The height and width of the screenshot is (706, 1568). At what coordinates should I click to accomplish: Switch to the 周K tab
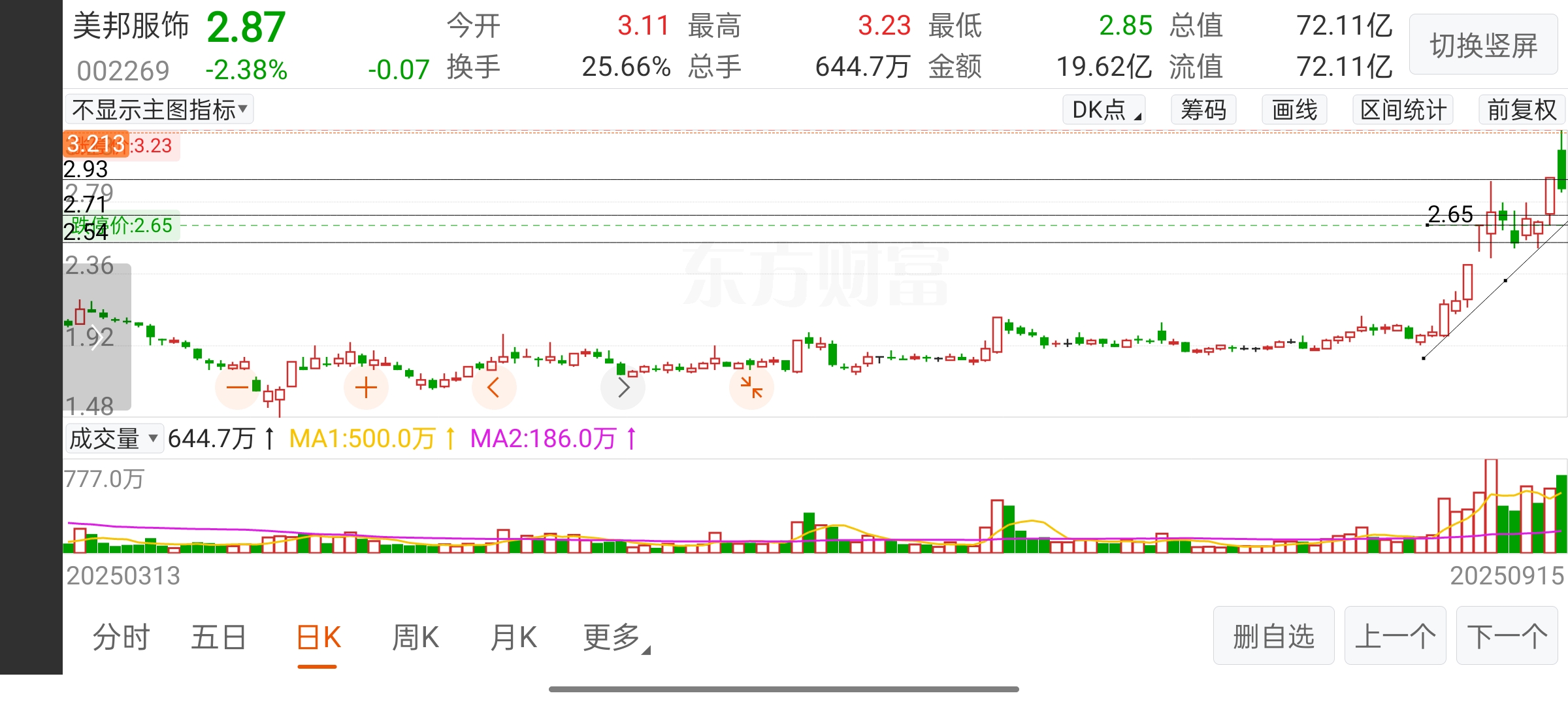pyautogui.click(x=416, y=637)
